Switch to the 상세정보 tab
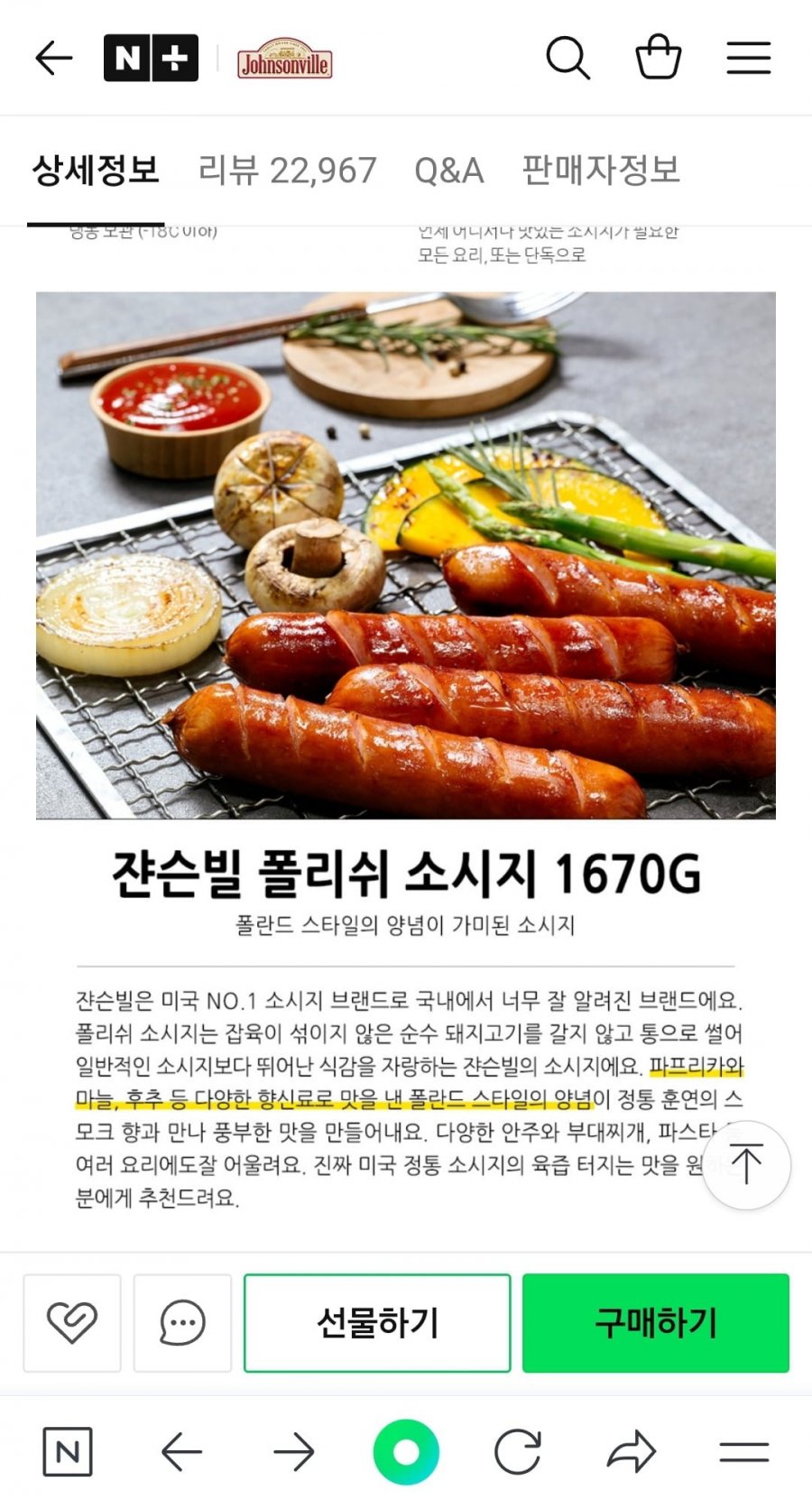This screenshot has height=1509, width=812. point(96,171)
